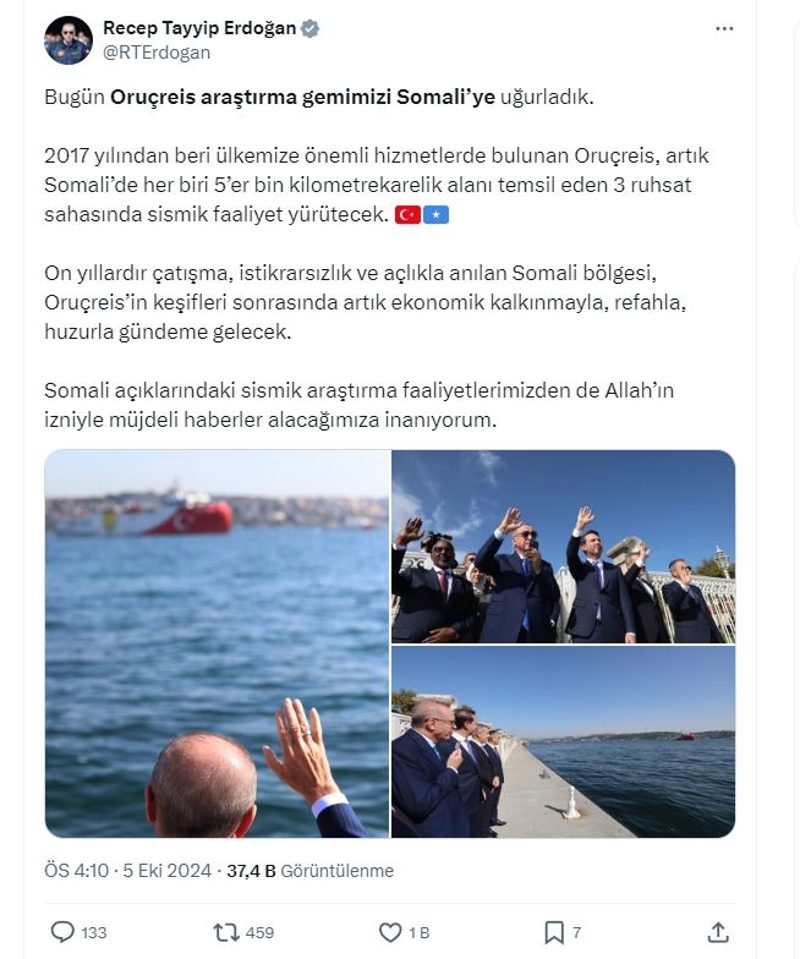Open the photo of the waterfront pier
The image size is (800, 959).
click(563, 742)
